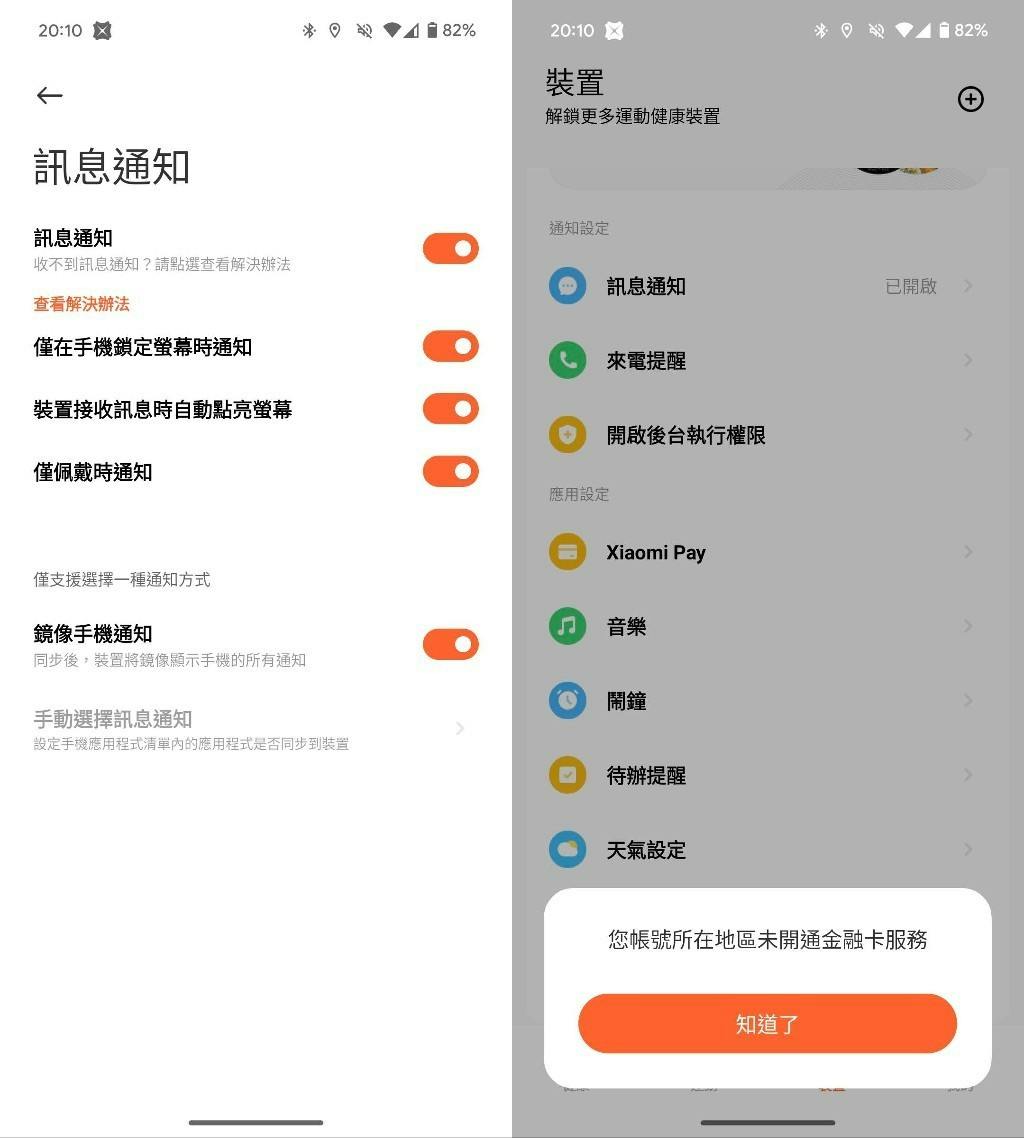
Task: Disable 僅在手機鎖定螢幕時通知
Action: [450, 347]
